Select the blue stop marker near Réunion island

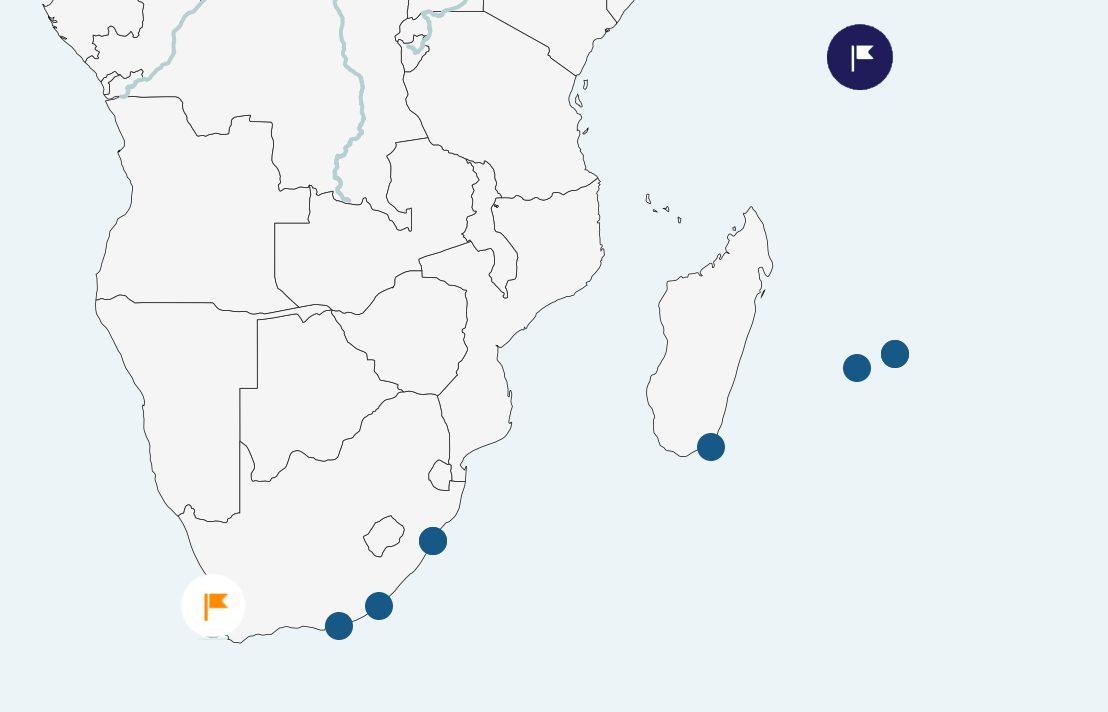(857, 368)
